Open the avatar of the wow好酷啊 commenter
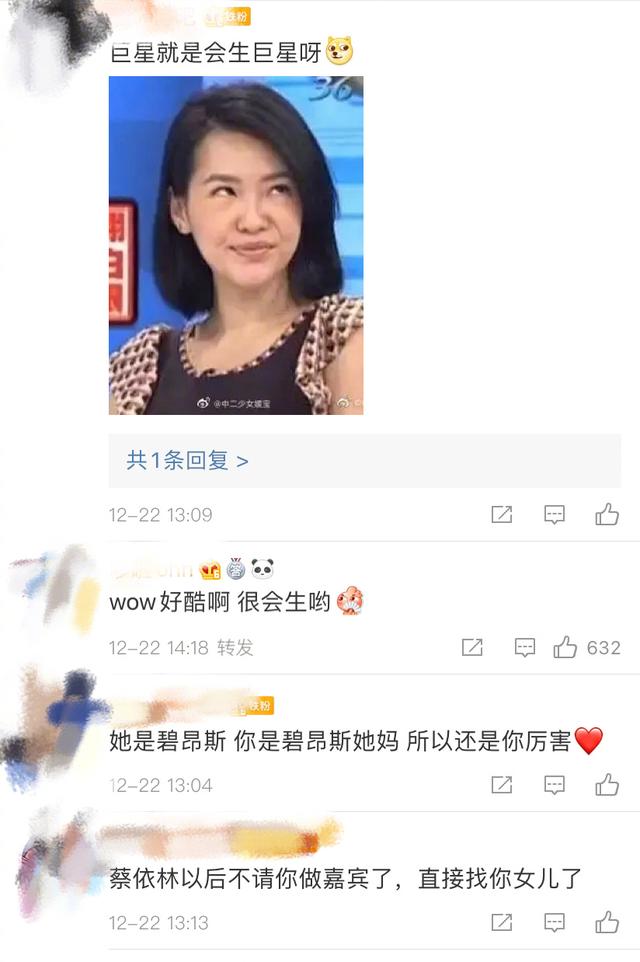Viewport: 640px width, 962px height. pos(55,592)
